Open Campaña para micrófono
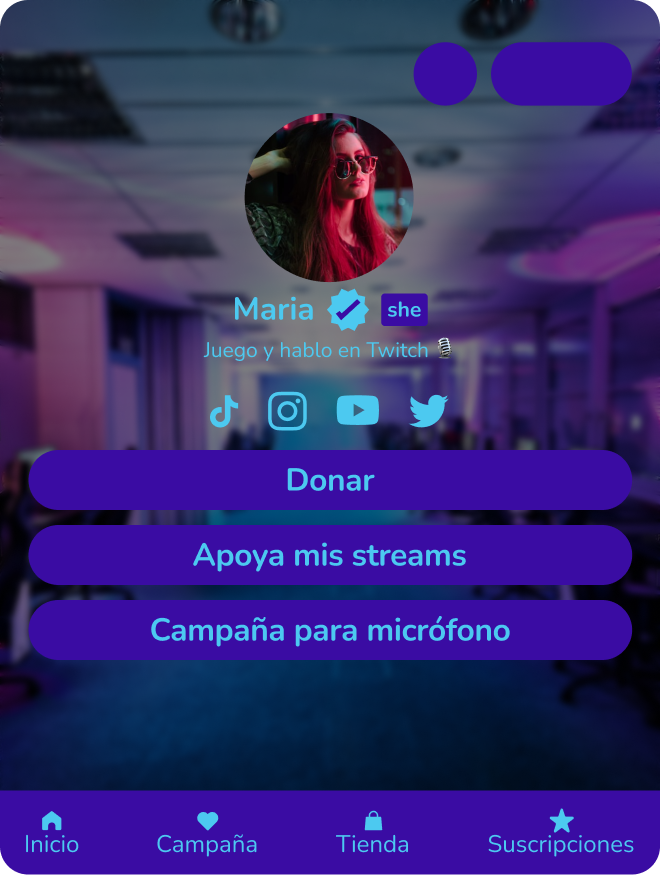Screen dimensions: 660x875 pyautogui.click(x=330, y=630)
